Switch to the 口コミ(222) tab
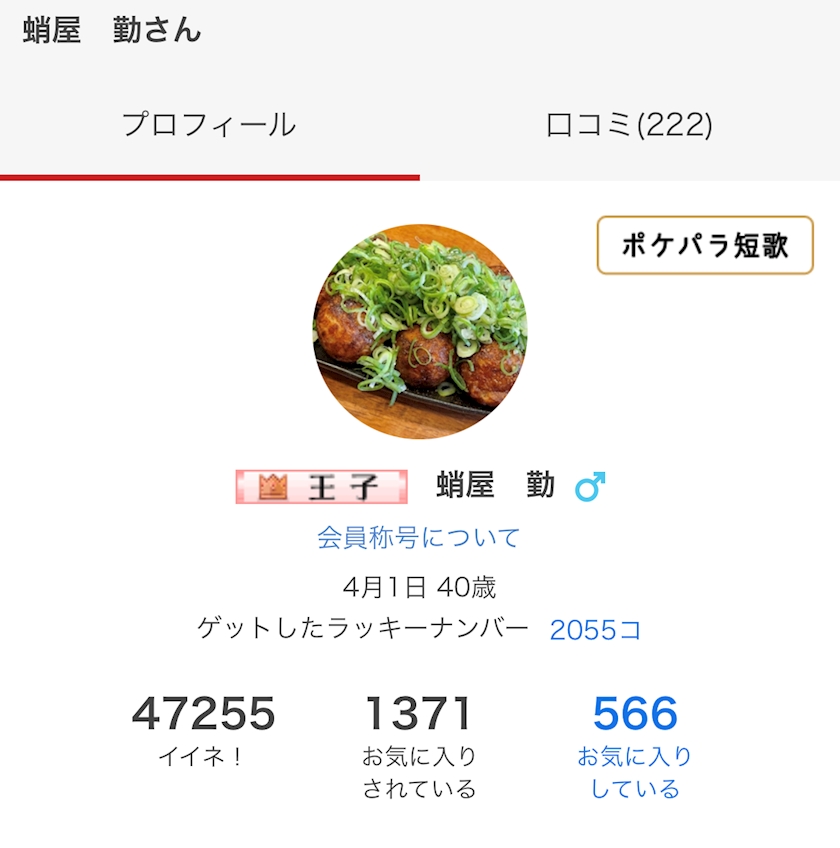This screenshot has width=840, height=848. point(629,125)
